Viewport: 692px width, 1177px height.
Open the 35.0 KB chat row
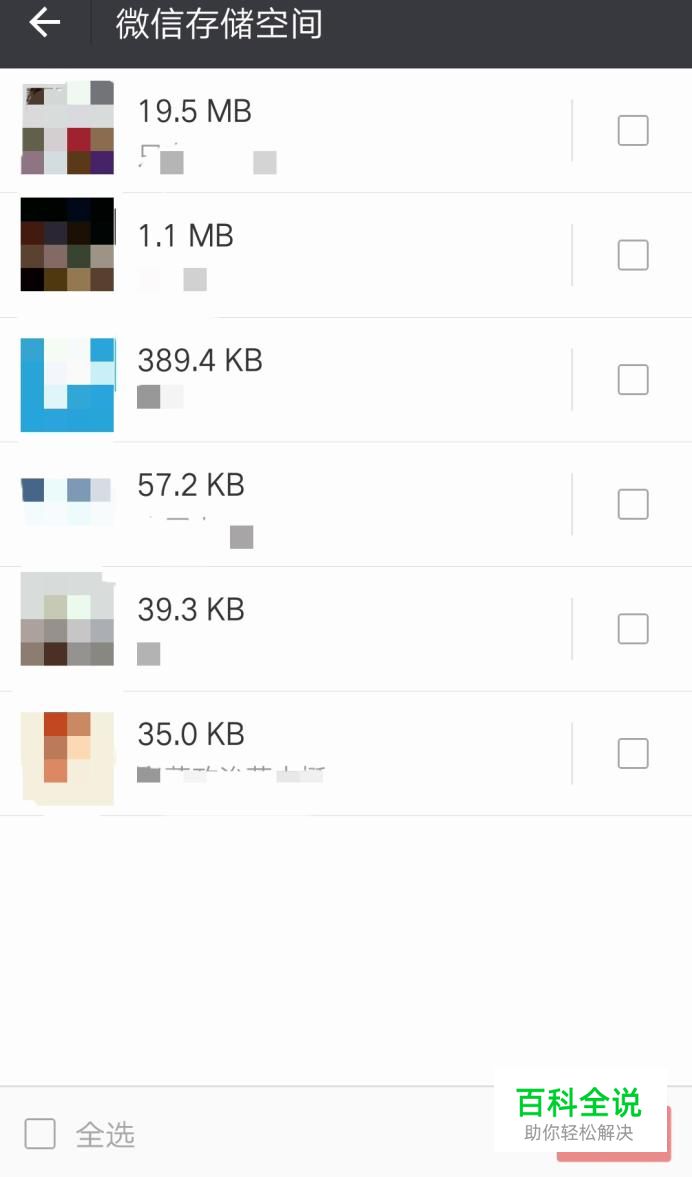[300, 753]
